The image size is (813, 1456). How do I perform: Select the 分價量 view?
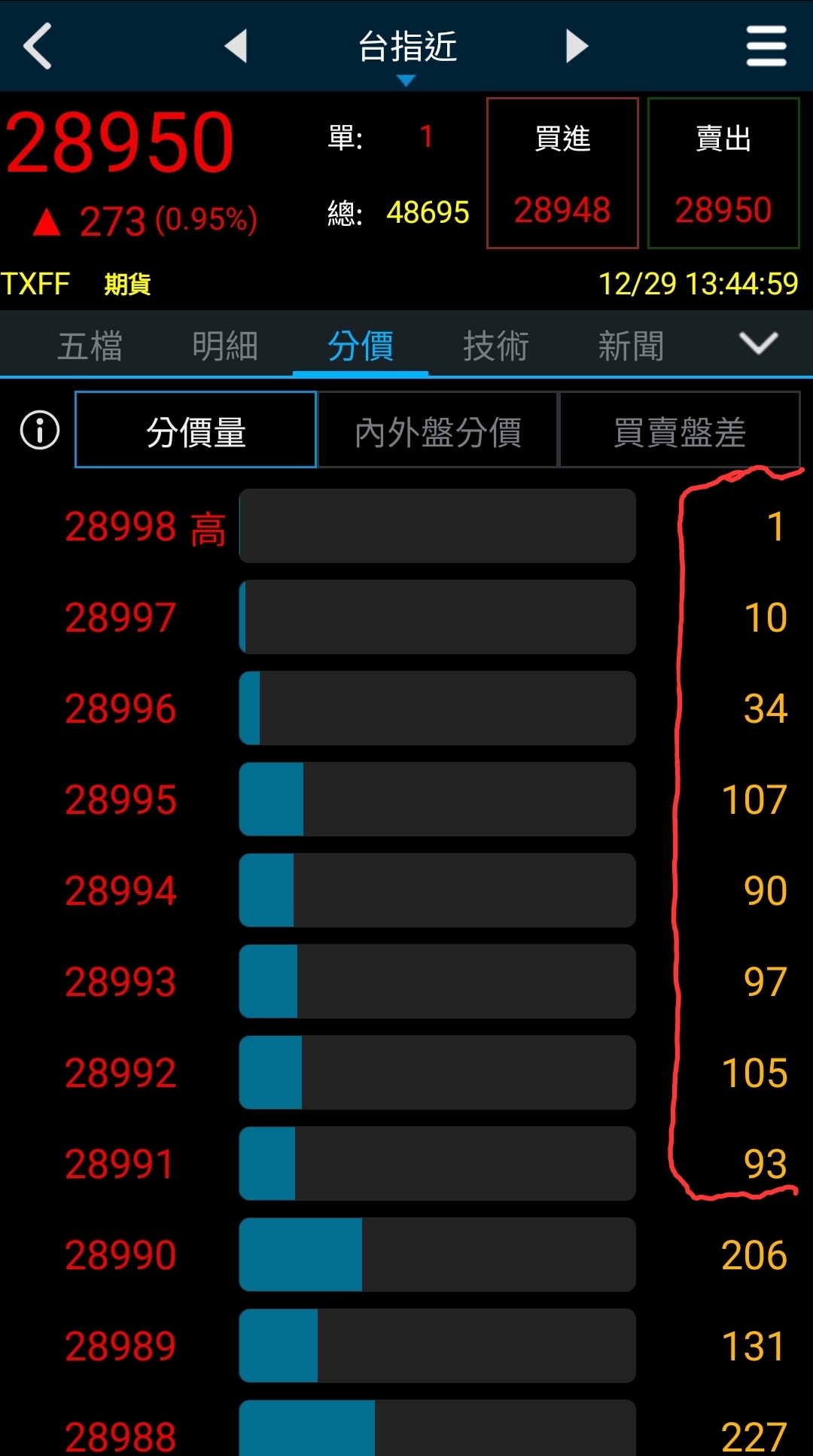[x=196, y=431]
